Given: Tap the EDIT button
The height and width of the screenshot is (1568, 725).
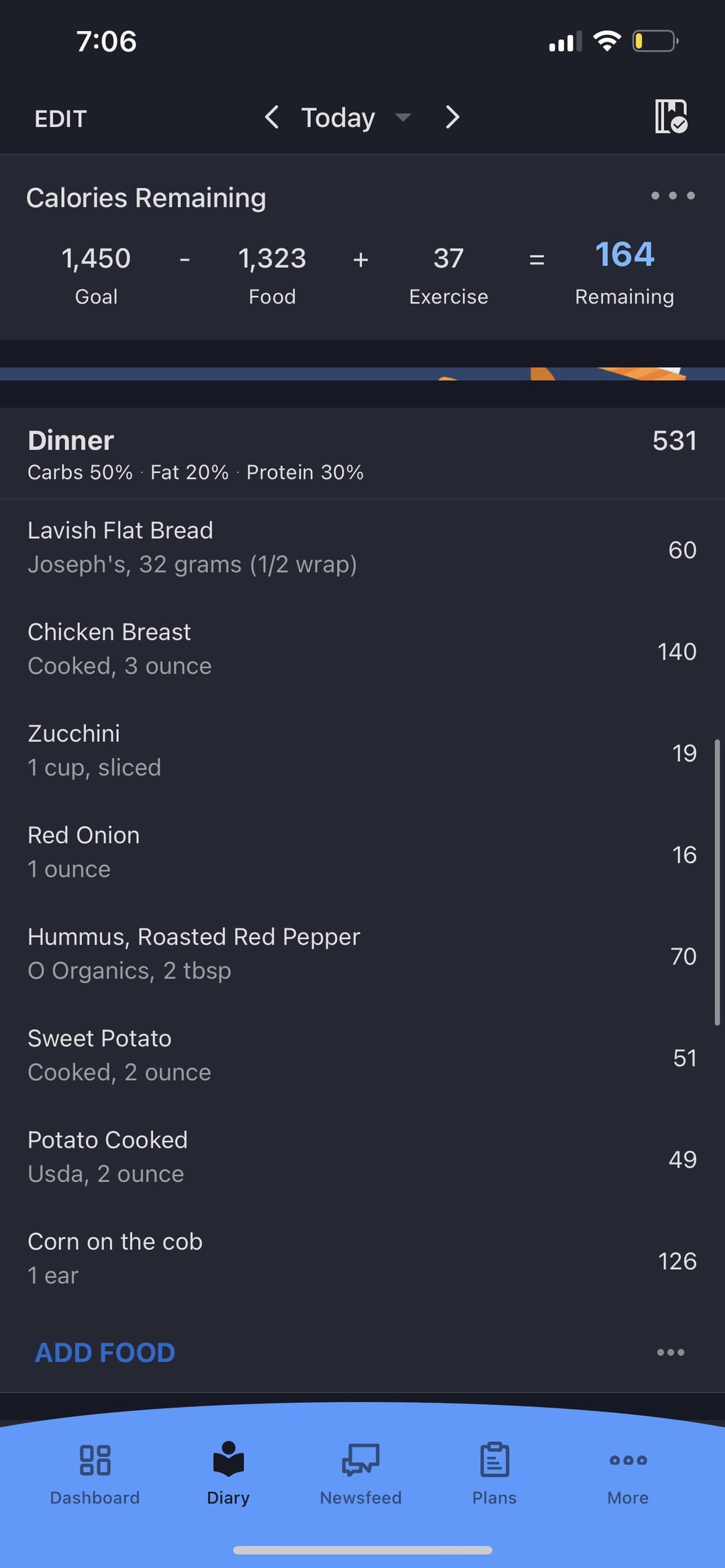Looking at the screenshot, I should click(60, 119).
